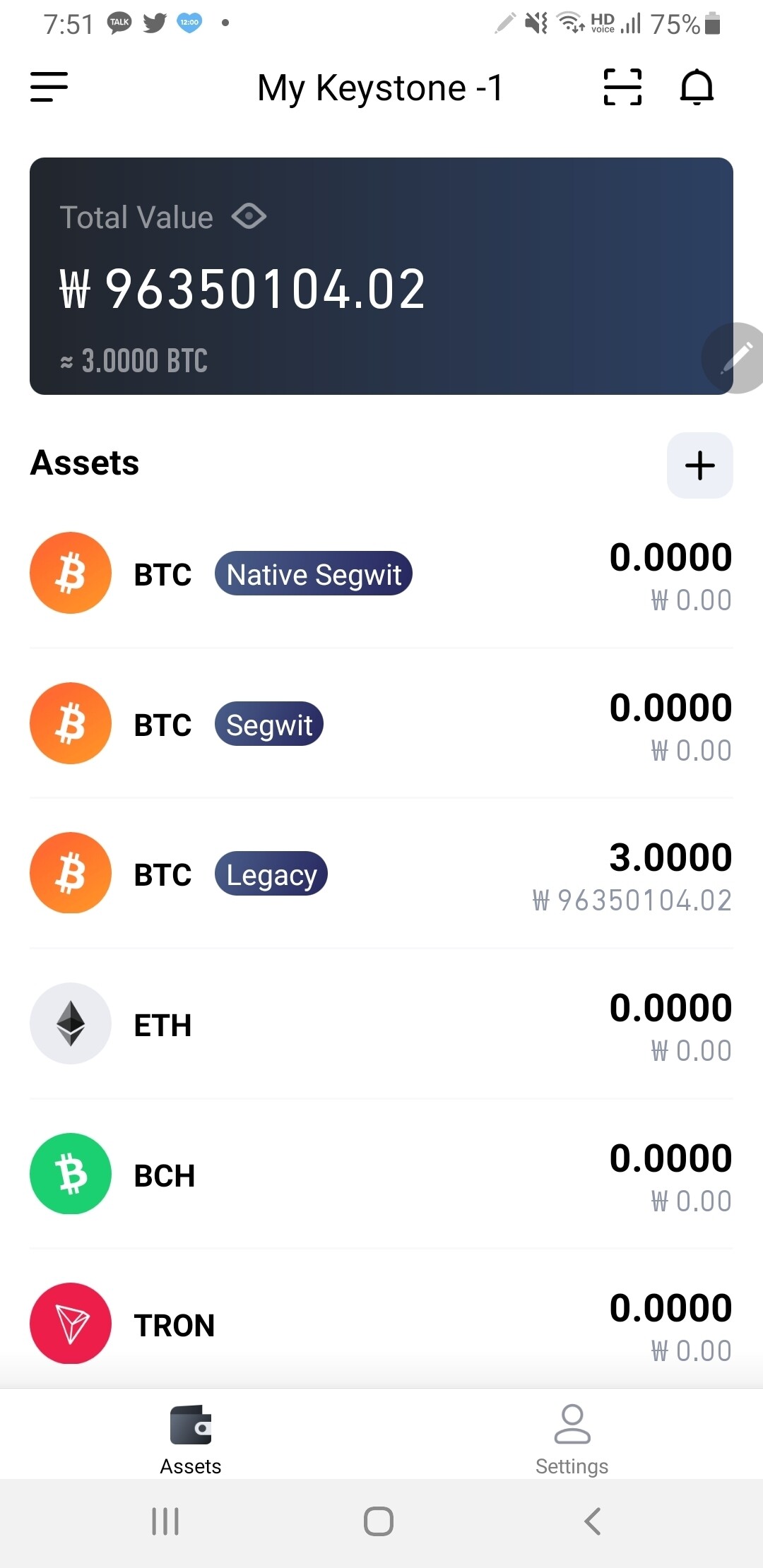Open the BTC Legacy asset
The width and height of the screenshot is (763, 1568).
(381, 874)
